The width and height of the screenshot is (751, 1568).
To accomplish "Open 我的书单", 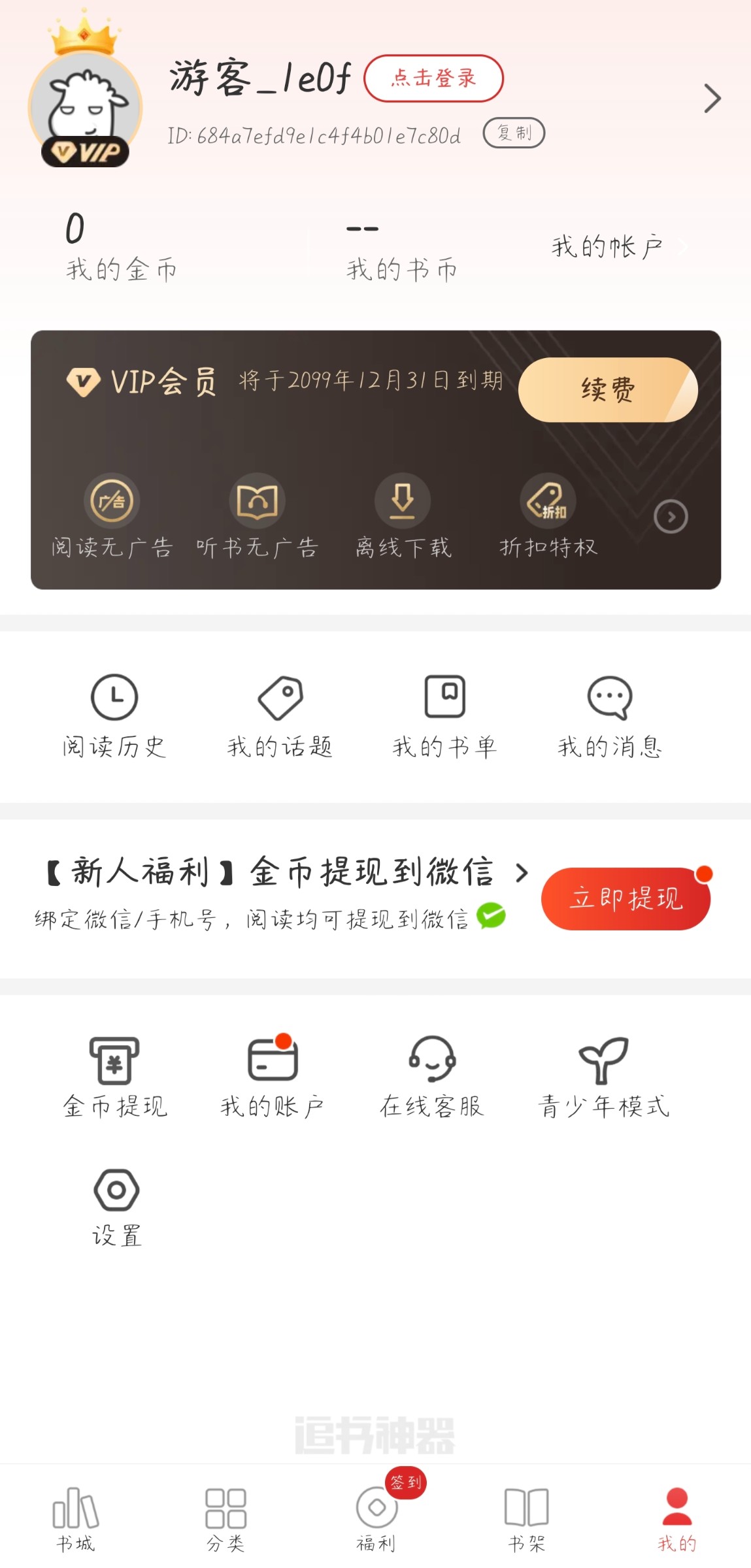I will [444, 716].
